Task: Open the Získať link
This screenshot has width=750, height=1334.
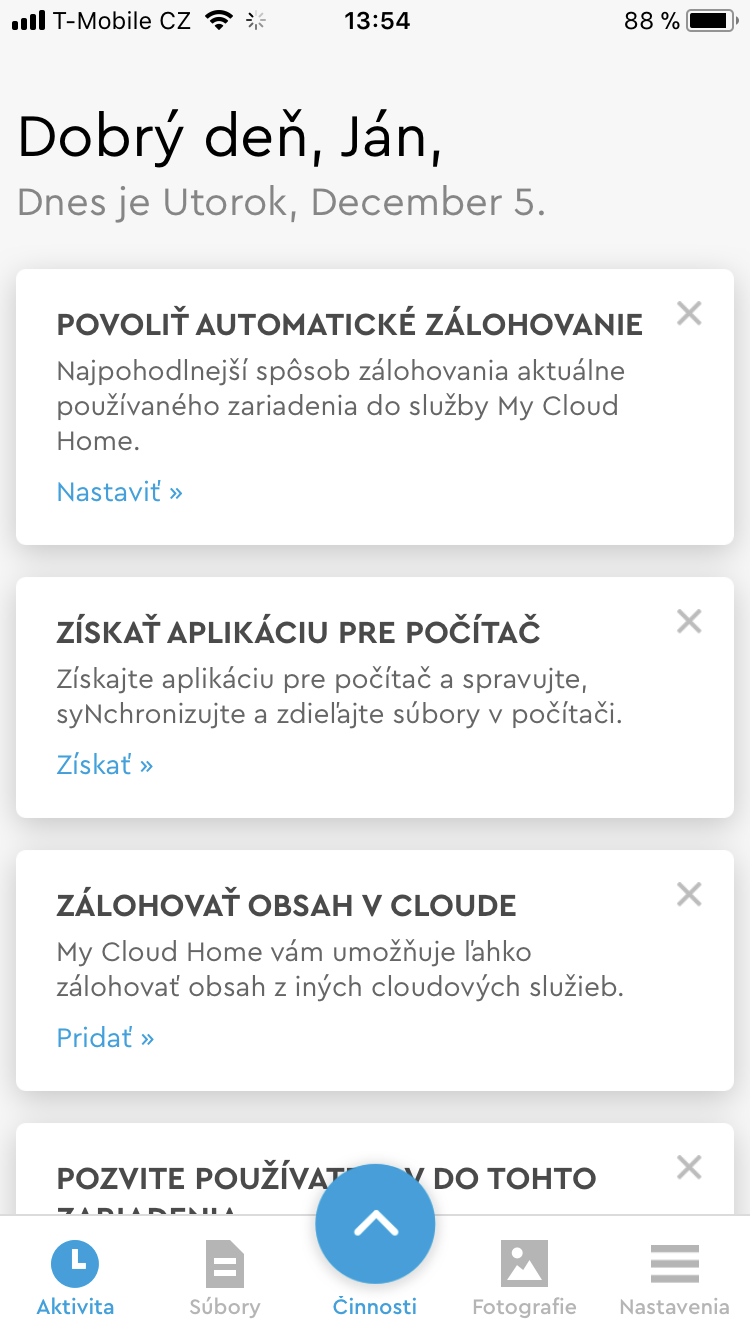Action: coord(105,765)
